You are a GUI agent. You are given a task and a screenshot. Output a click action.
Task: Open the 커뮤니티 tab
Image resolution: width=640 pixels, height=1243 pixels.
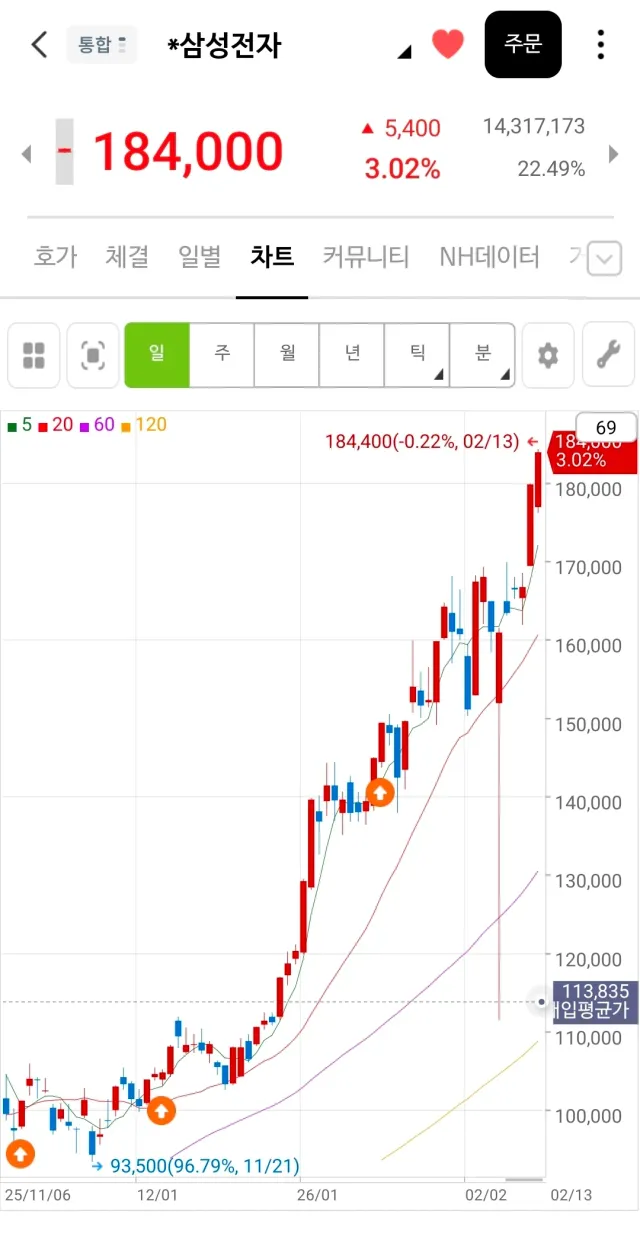coord(365,257)
